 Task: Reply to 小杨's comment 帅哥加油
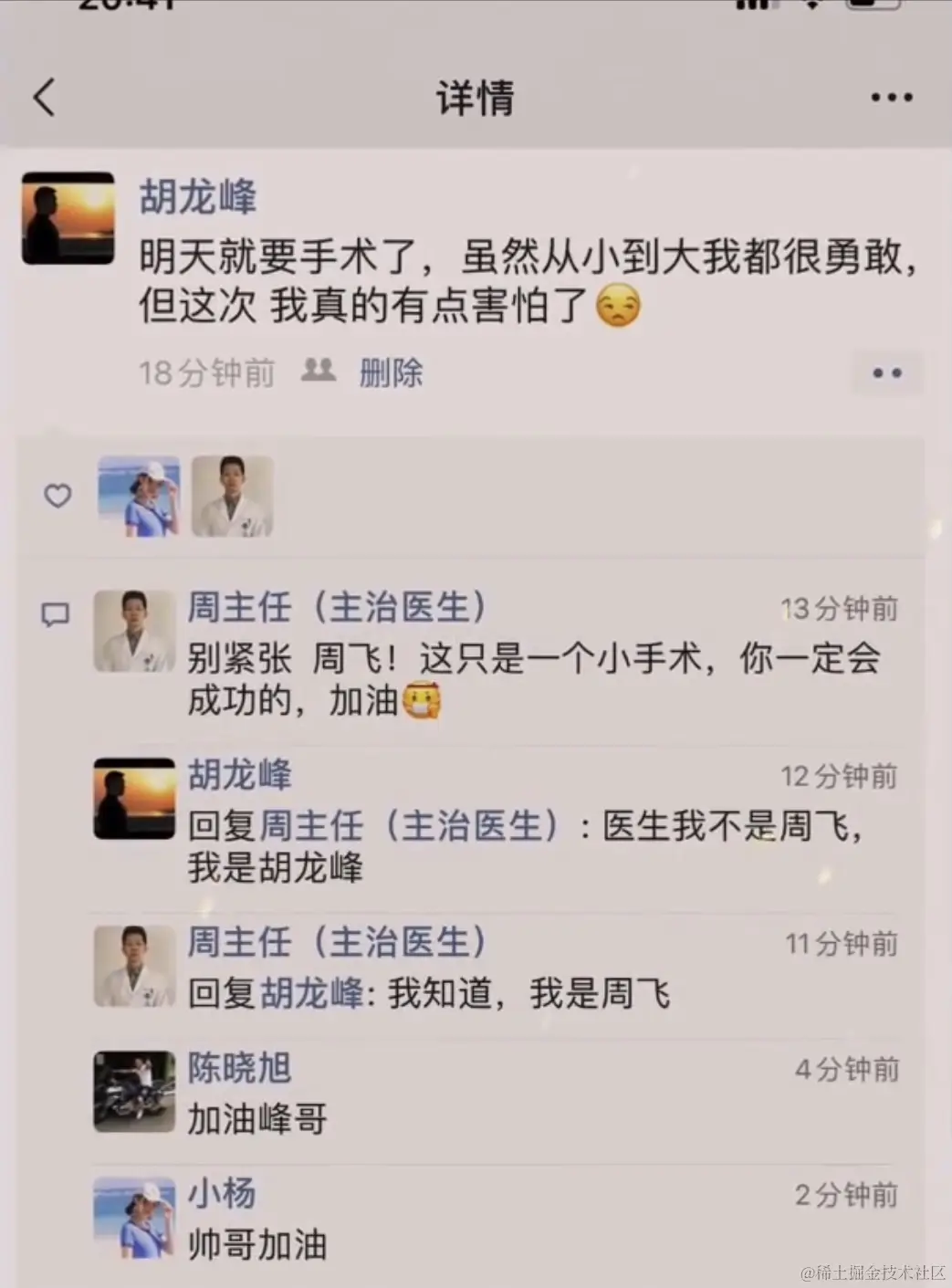click(257, 1244)
